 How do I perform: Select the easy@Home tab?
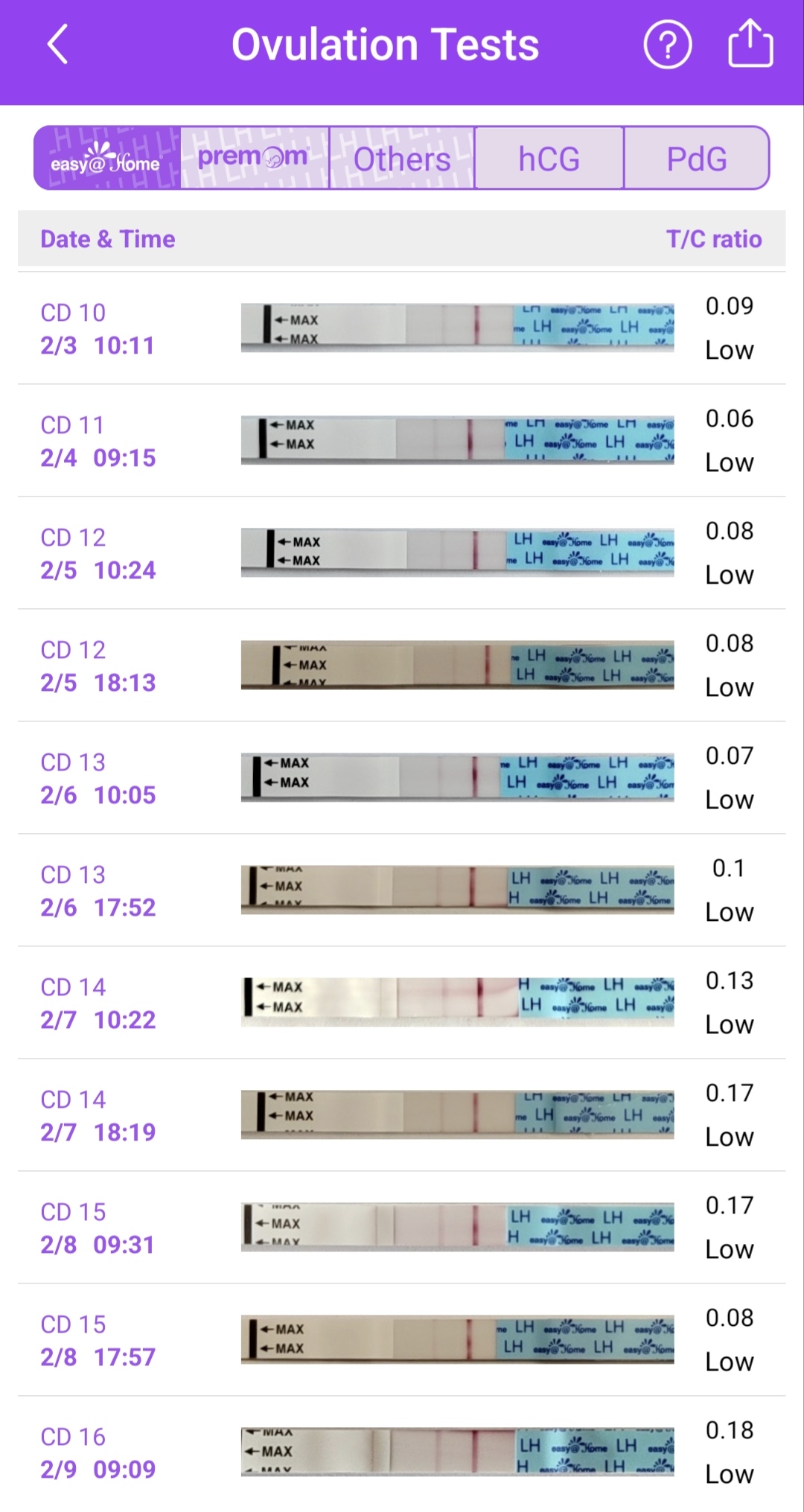pos(106,159)
